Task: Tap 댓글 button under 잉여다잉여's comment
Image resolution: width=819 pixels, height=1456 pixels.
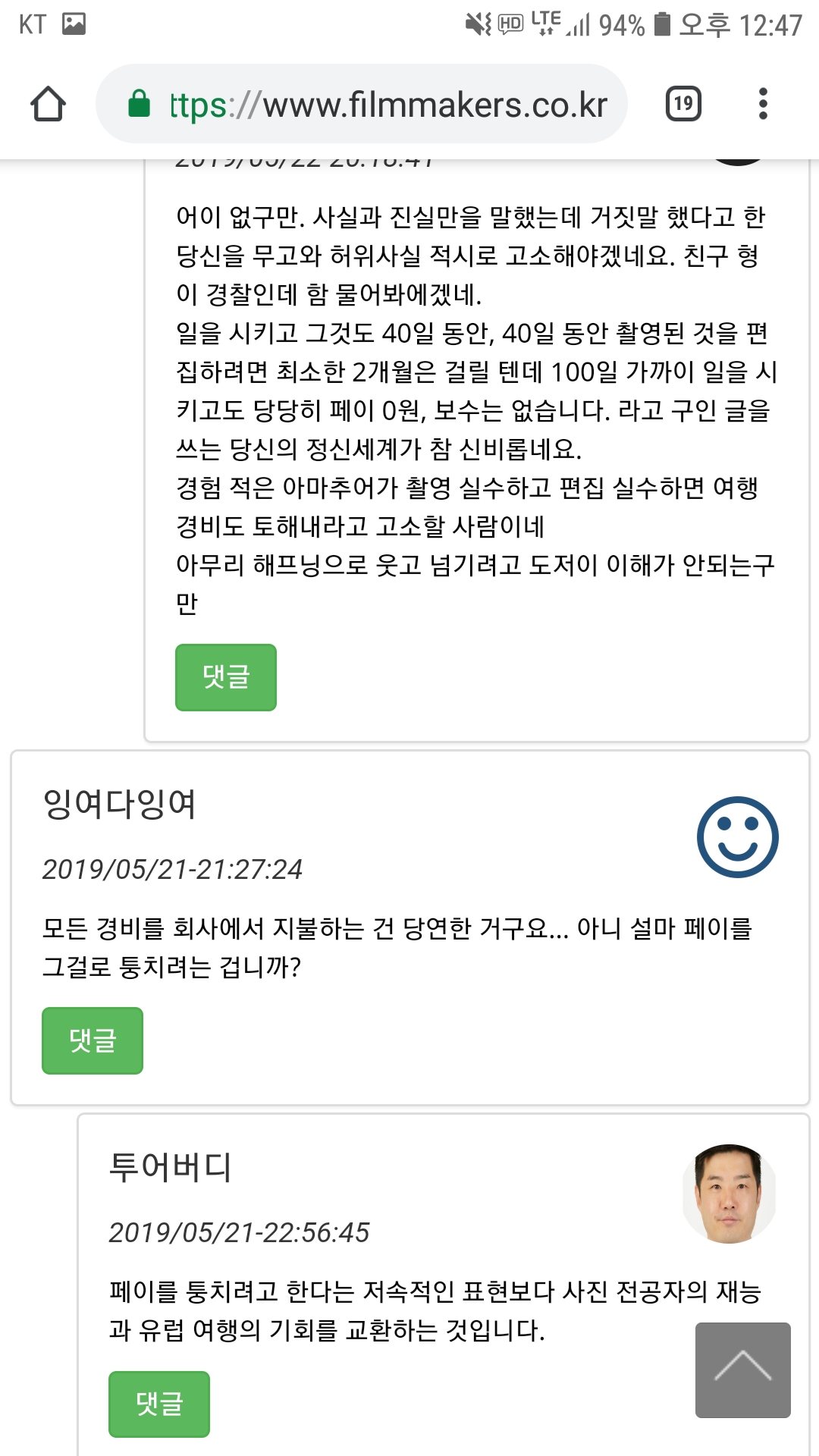Action: click(93, 1040)
